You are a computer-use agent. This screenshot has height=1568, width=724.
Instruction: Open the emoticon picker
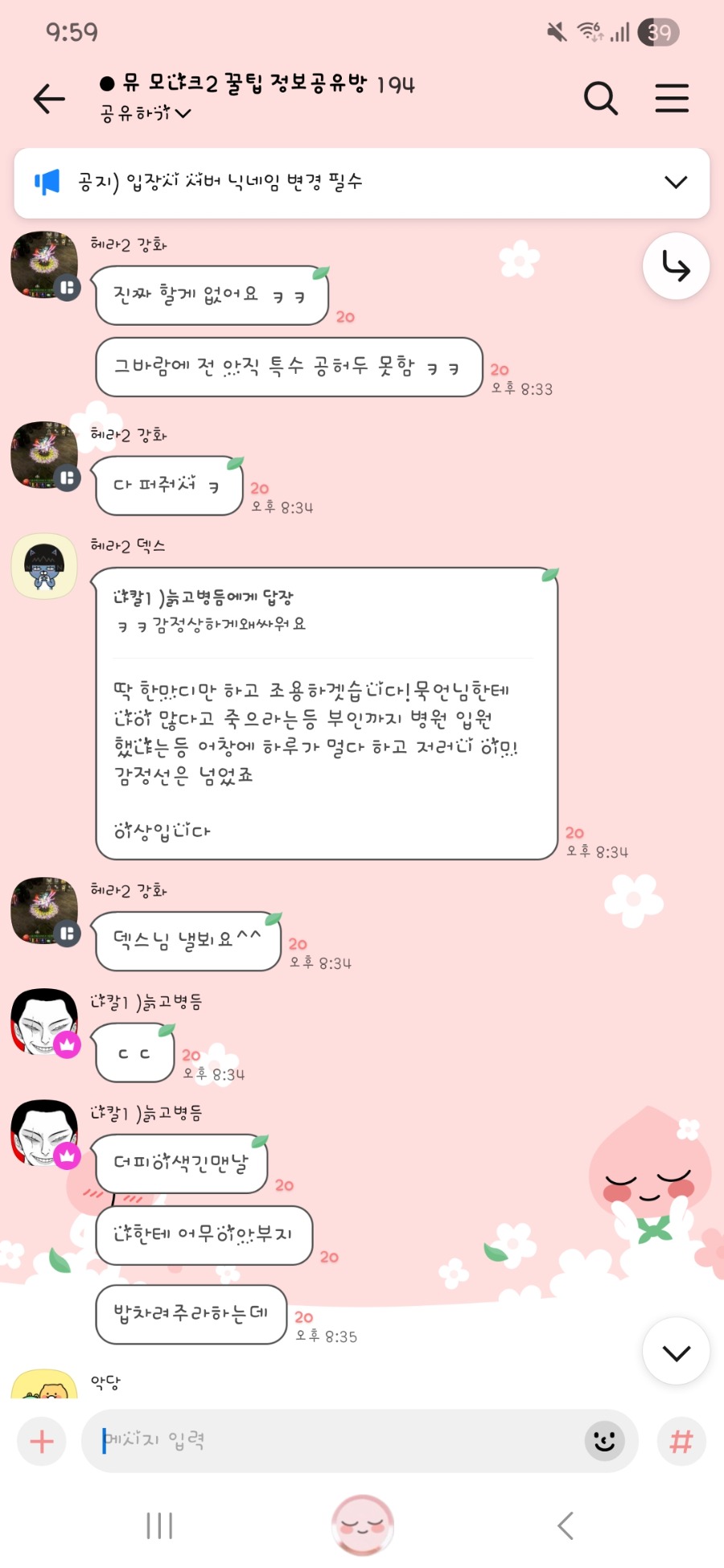click(604, 1441)
